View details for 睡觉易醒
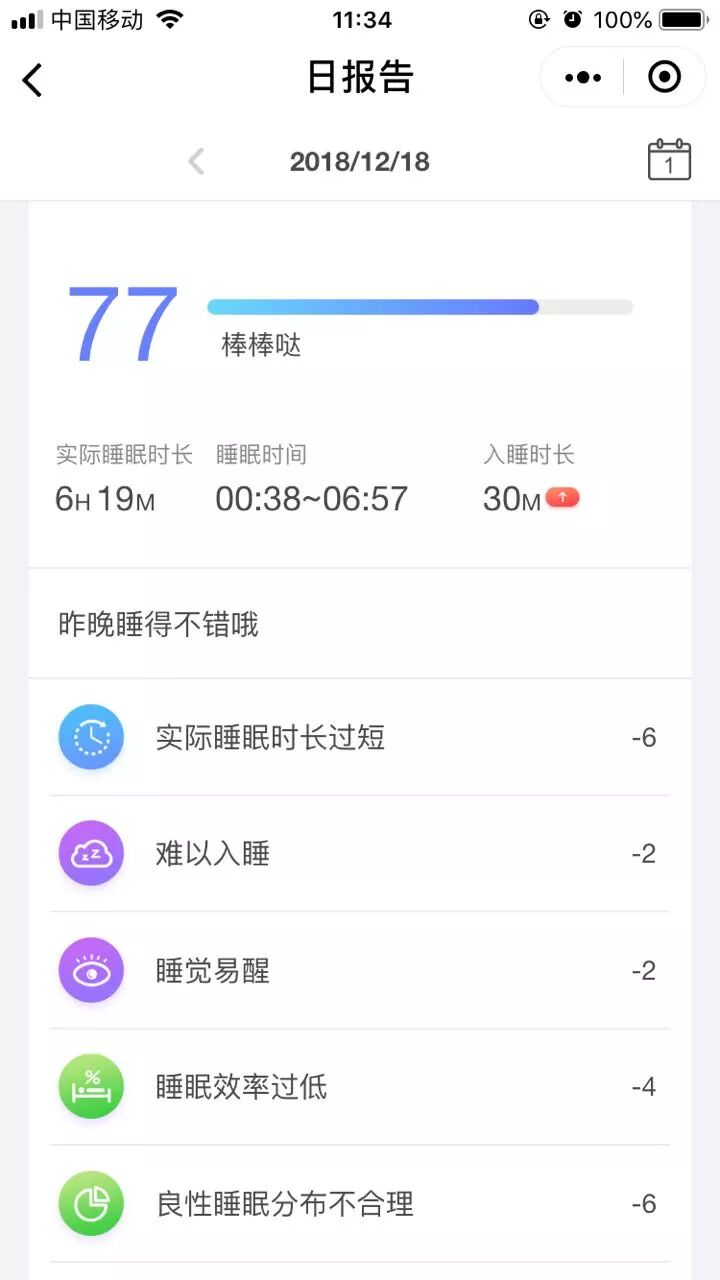The image size is (720, 1280). (360, 971)
